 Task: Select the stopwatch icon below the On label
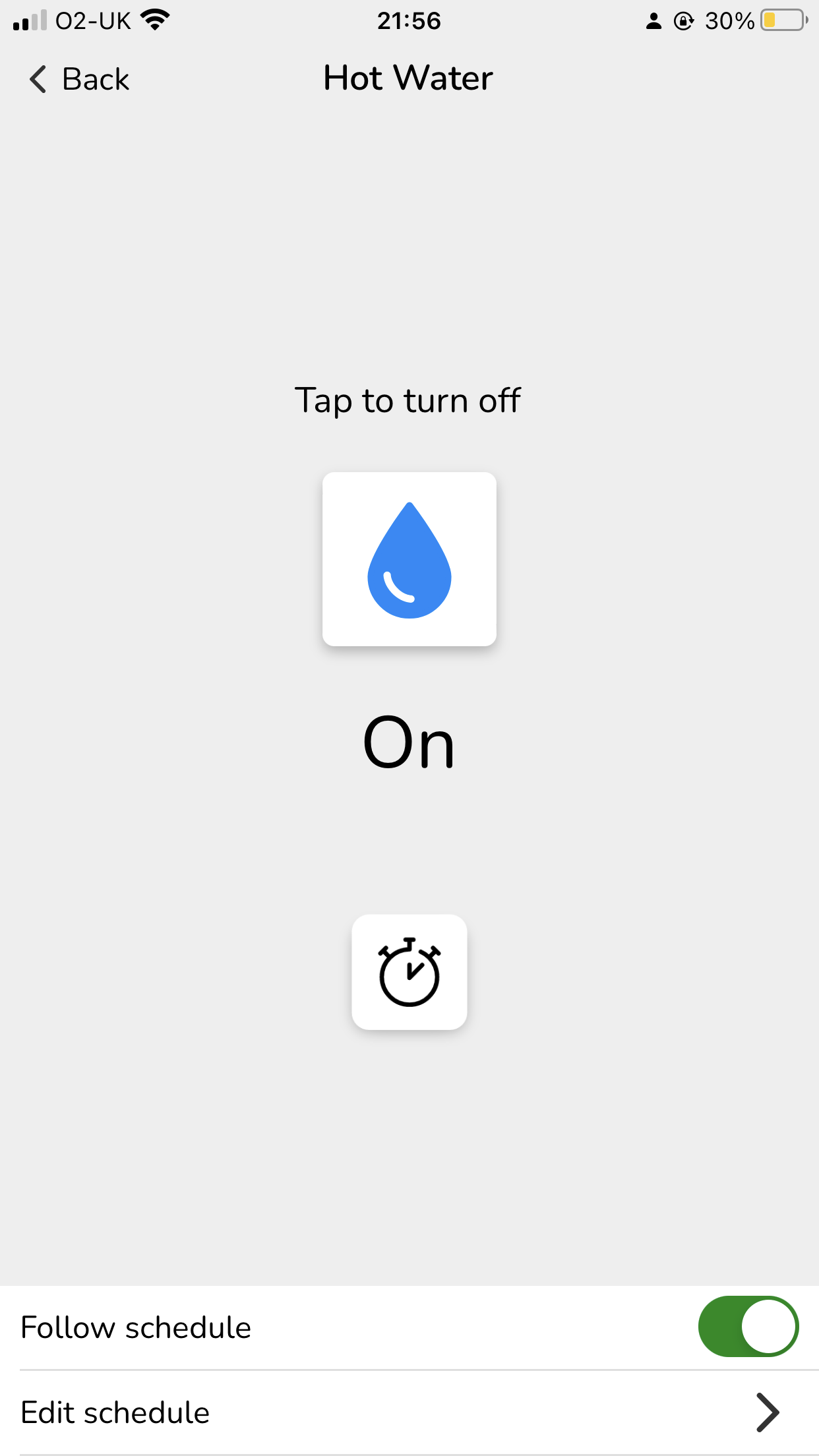click(x=409, y=972)
